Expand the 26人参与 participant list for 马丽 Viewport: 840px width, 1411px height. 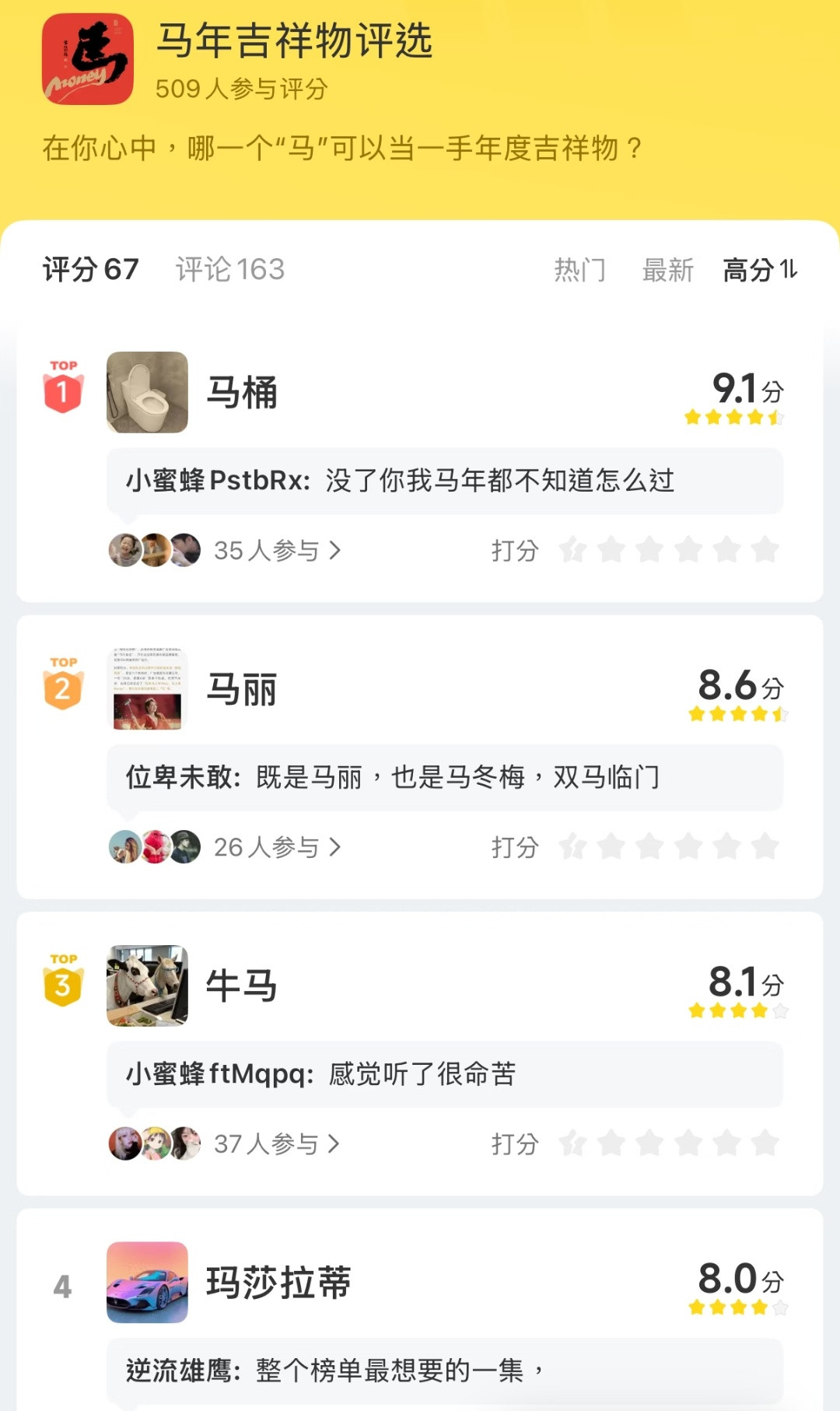click(x=268, y=846)
